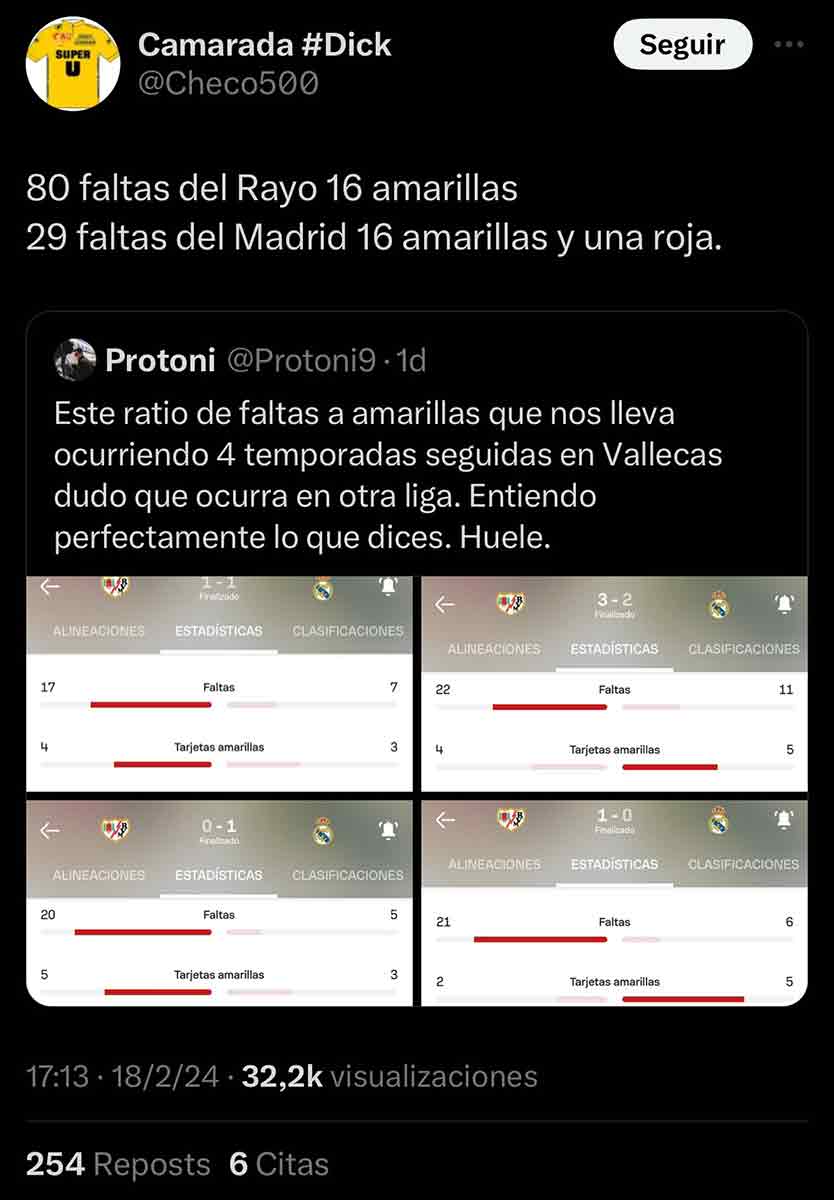Follow Camarada #Dick with the Seguir button
Viewport: 834px width, 1200px height.
682,45
